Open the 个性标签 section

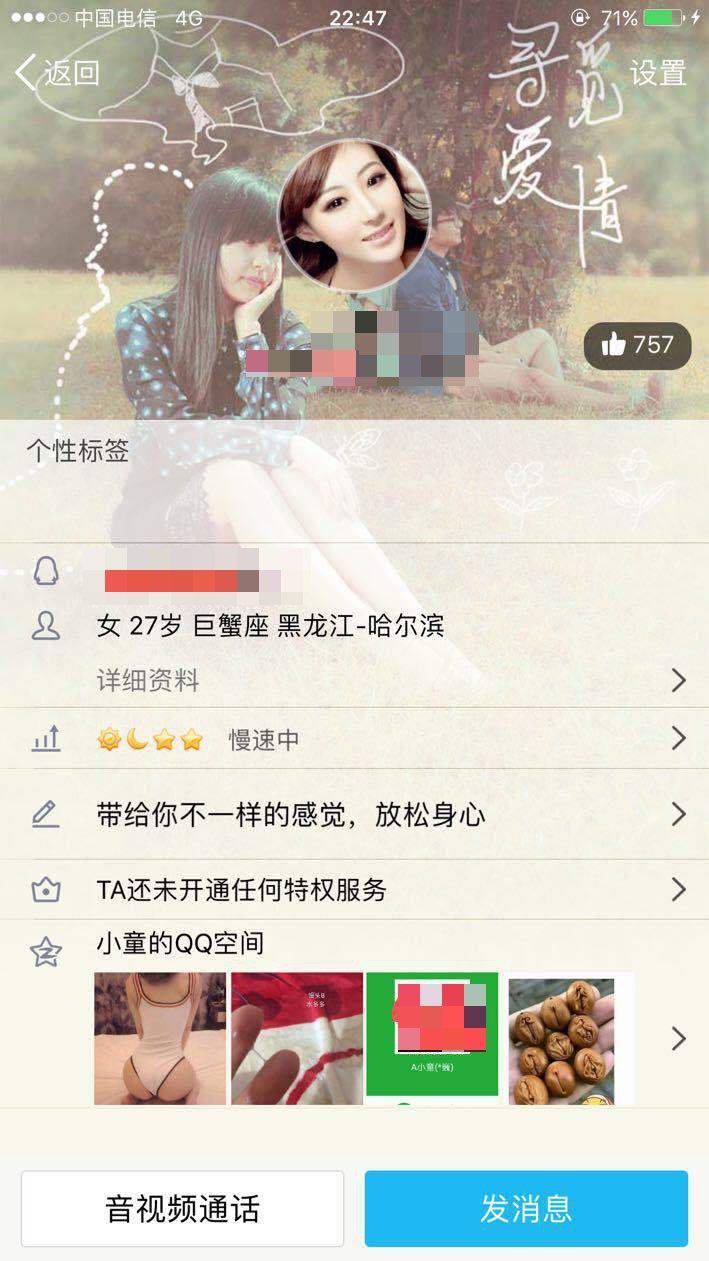pos(78,451)
